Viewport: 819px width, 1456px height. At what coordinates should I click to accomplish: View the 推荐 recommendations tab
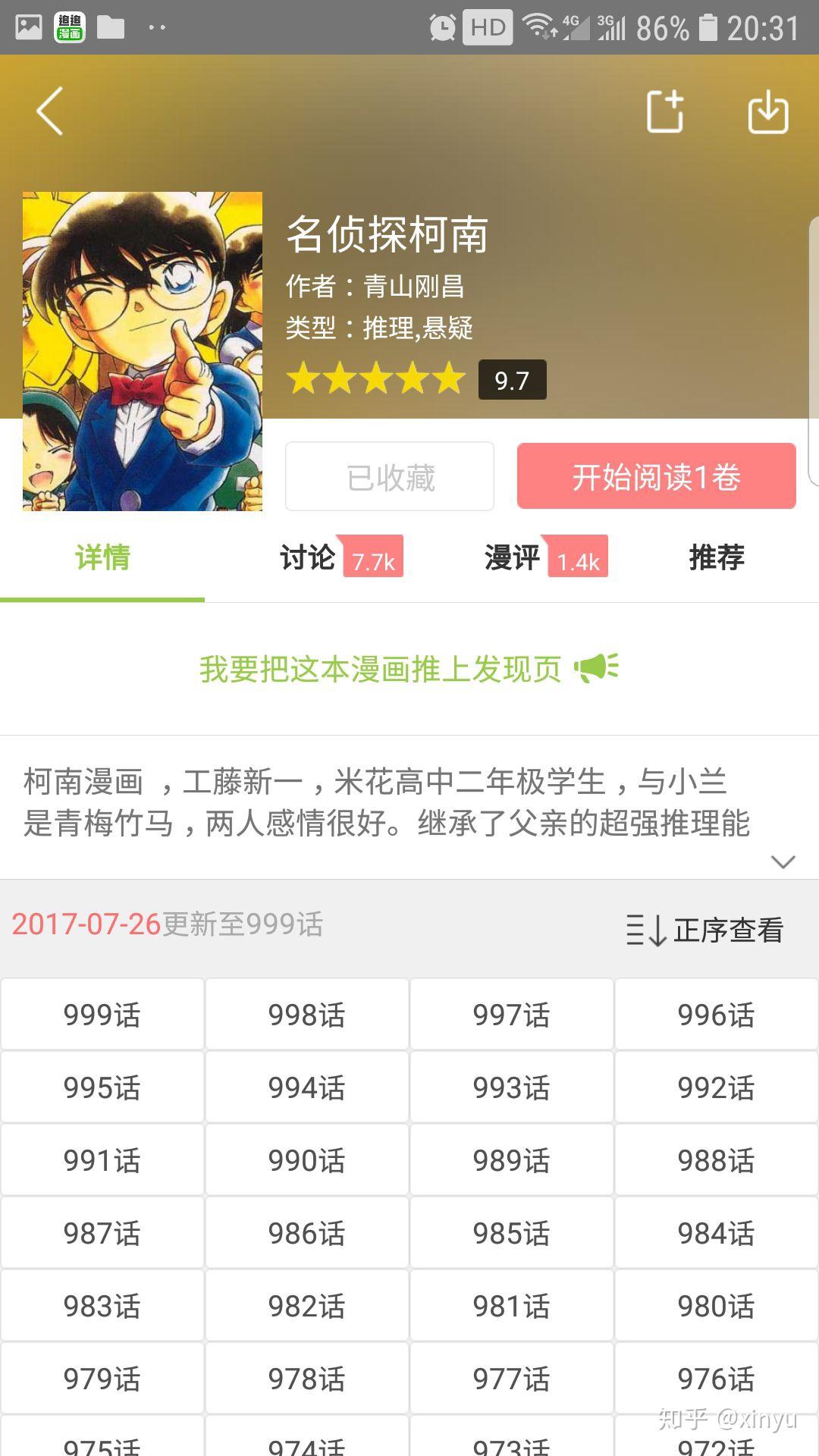(716, 558)
